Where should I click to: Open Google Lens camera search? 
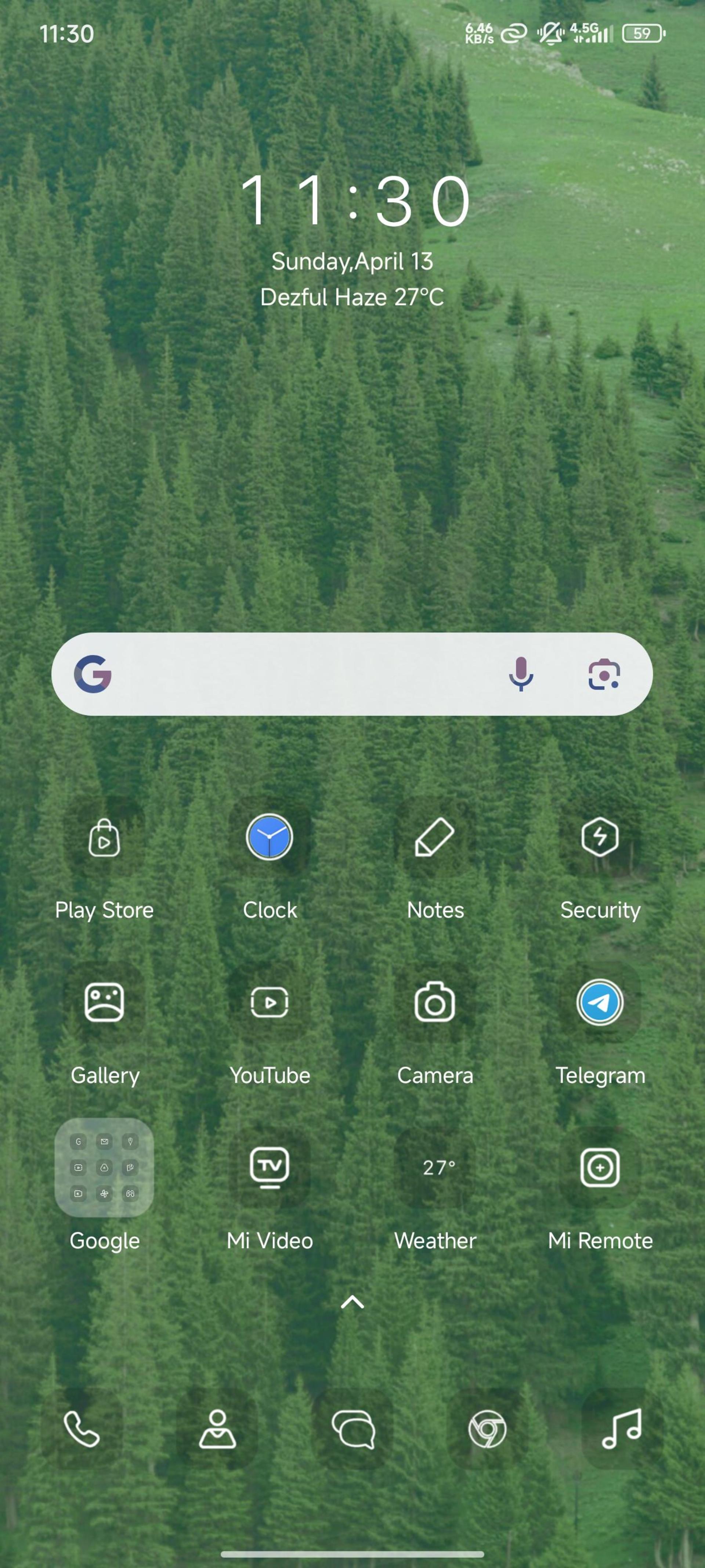(604, 674)
